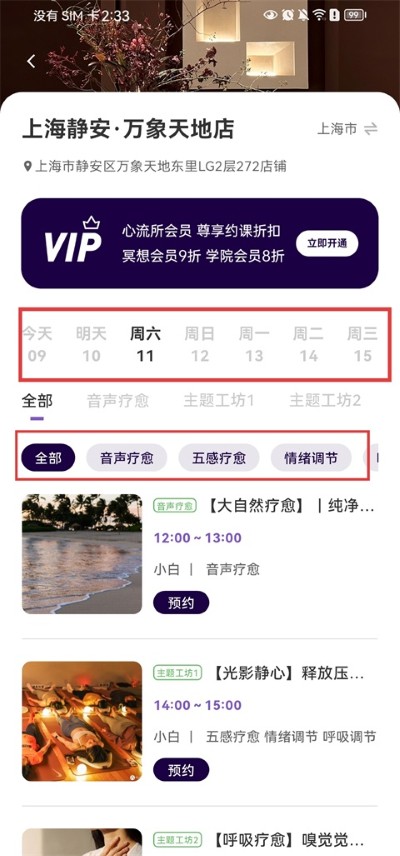Select 今天 09 in the date strip
The image size is (400, 856).
37,344
